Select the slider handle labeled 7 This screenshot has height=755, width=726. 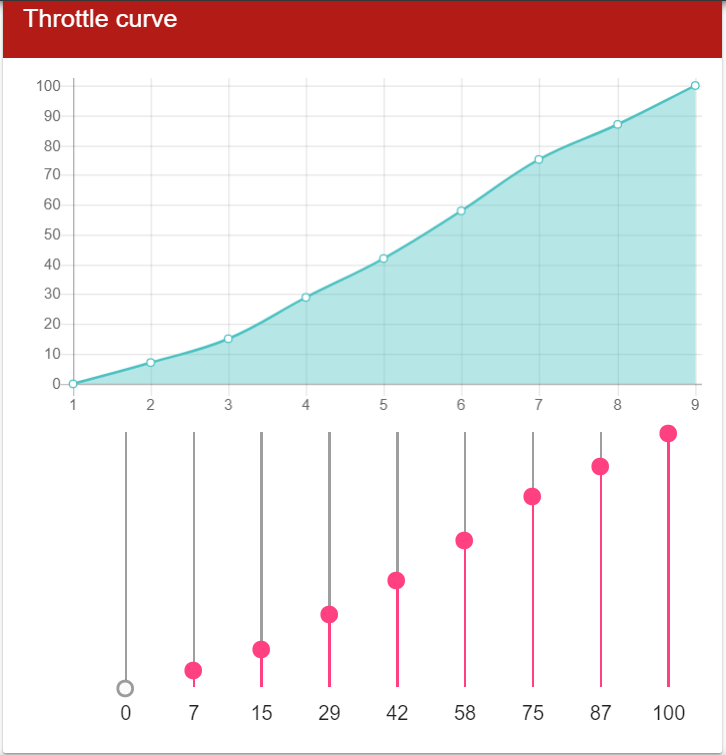tap(193, 670)
